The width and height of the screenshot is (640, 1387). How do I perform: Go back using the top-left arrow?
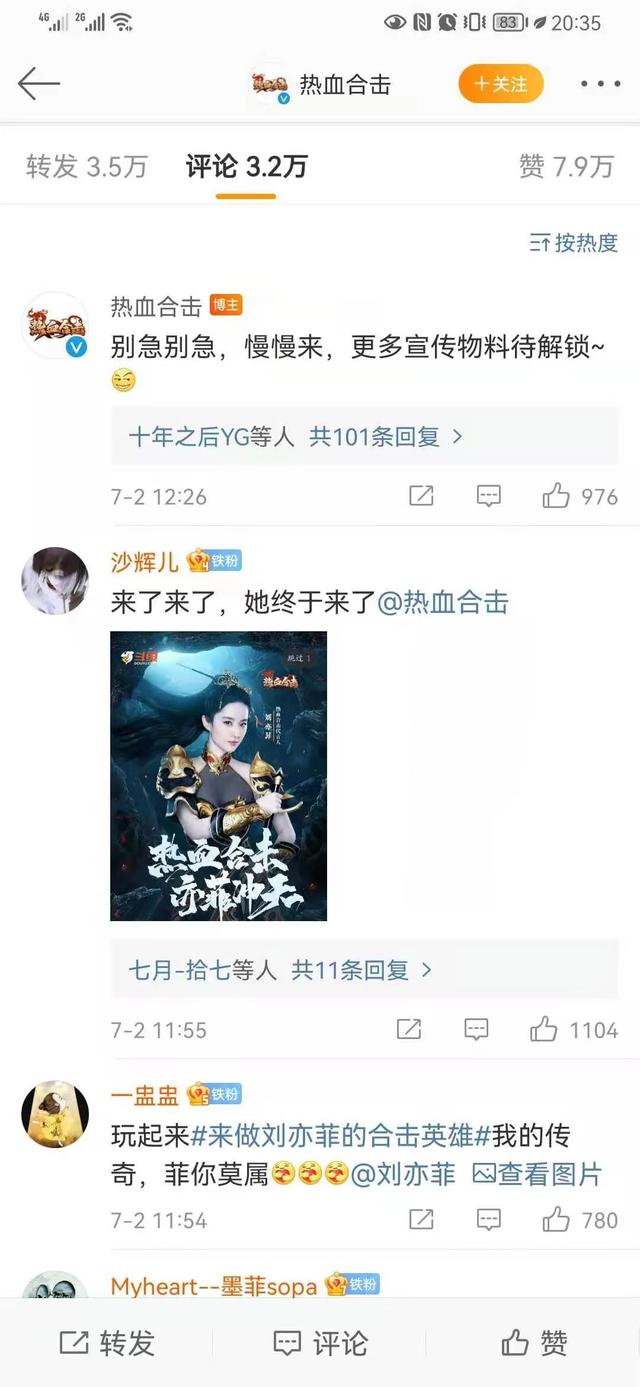[39, 84]
